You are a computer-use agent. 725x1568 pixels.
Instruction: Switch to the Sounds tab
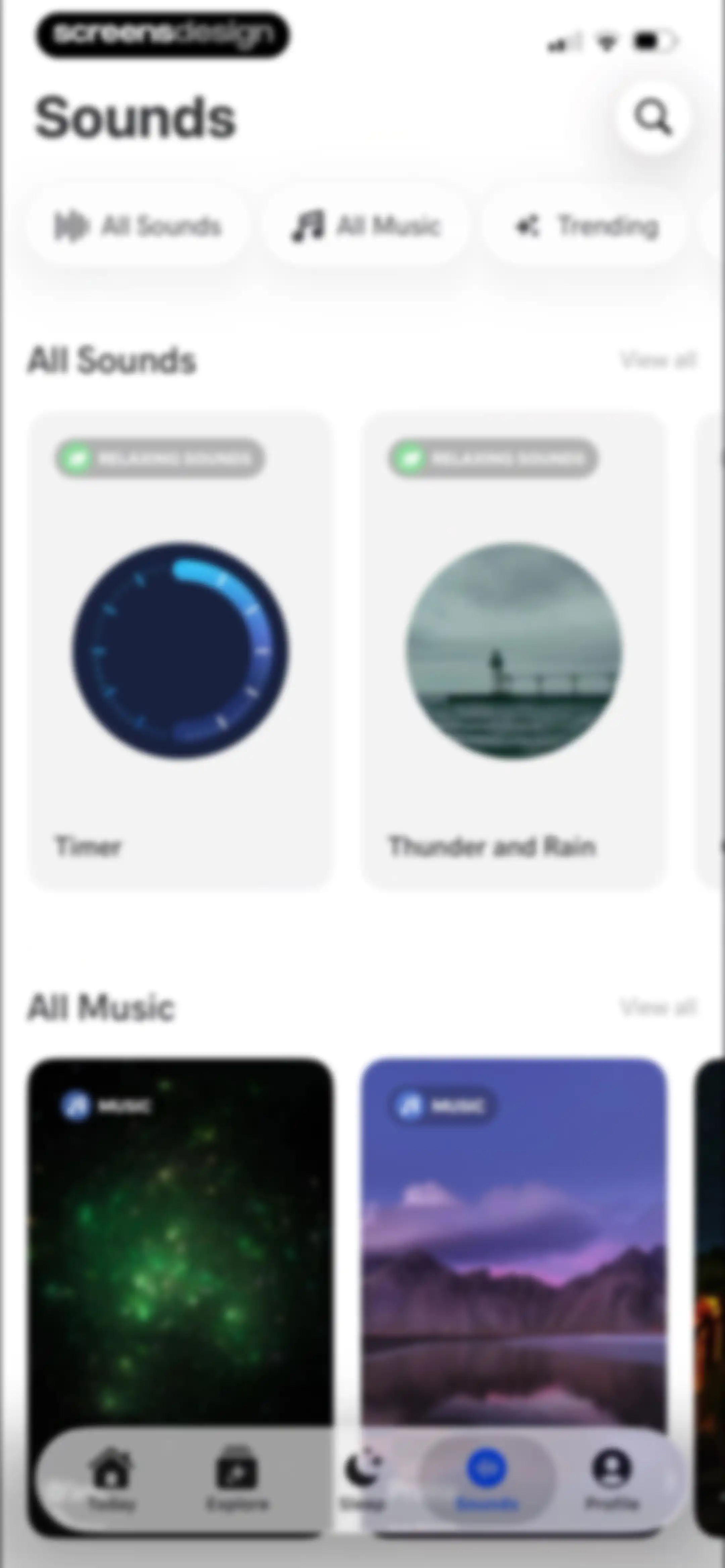tap(487, 1479)
